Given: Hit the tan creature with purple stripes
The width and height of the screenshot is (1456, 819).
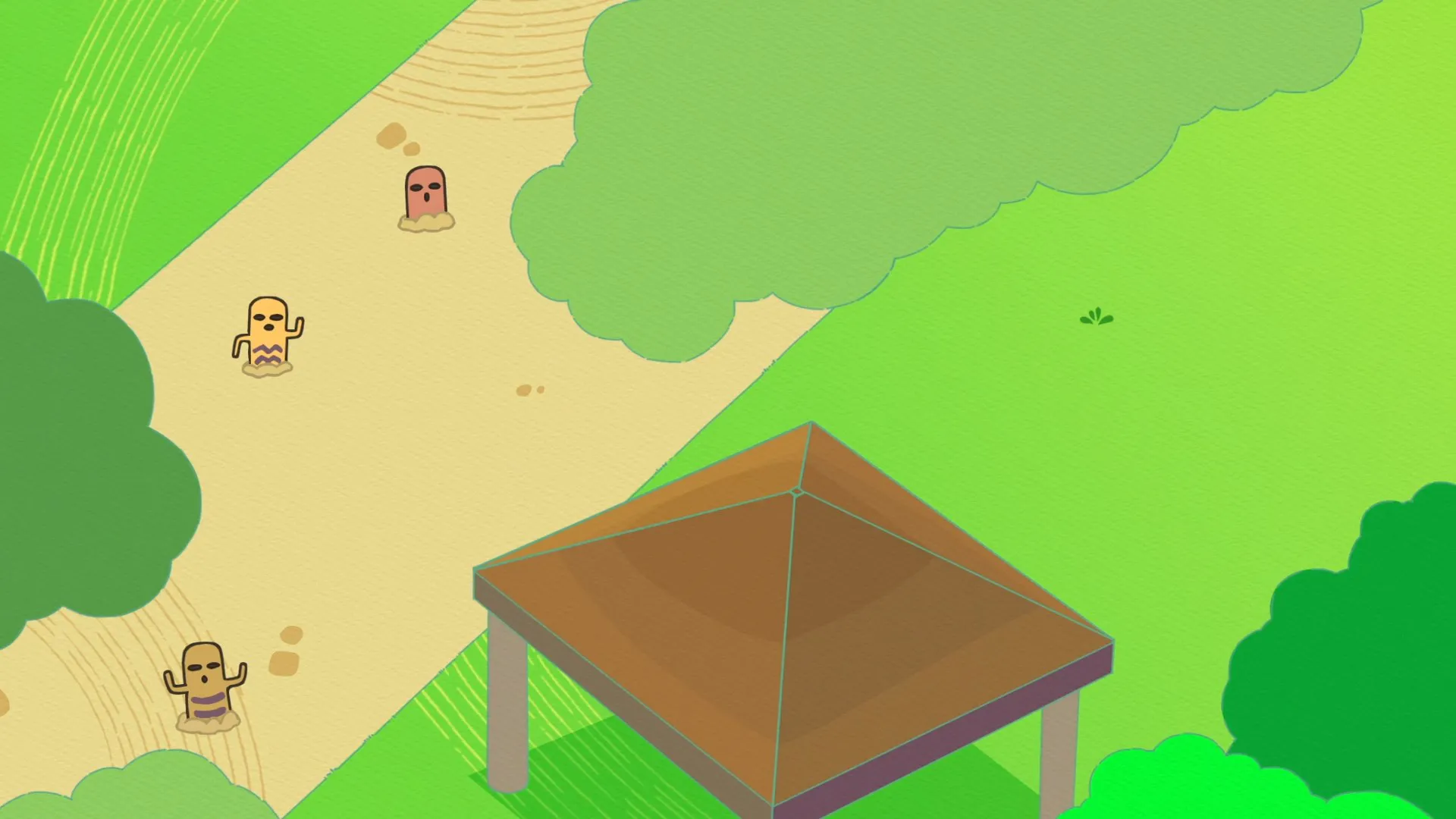Looking at the screenshot, I should tap(205, 682).
